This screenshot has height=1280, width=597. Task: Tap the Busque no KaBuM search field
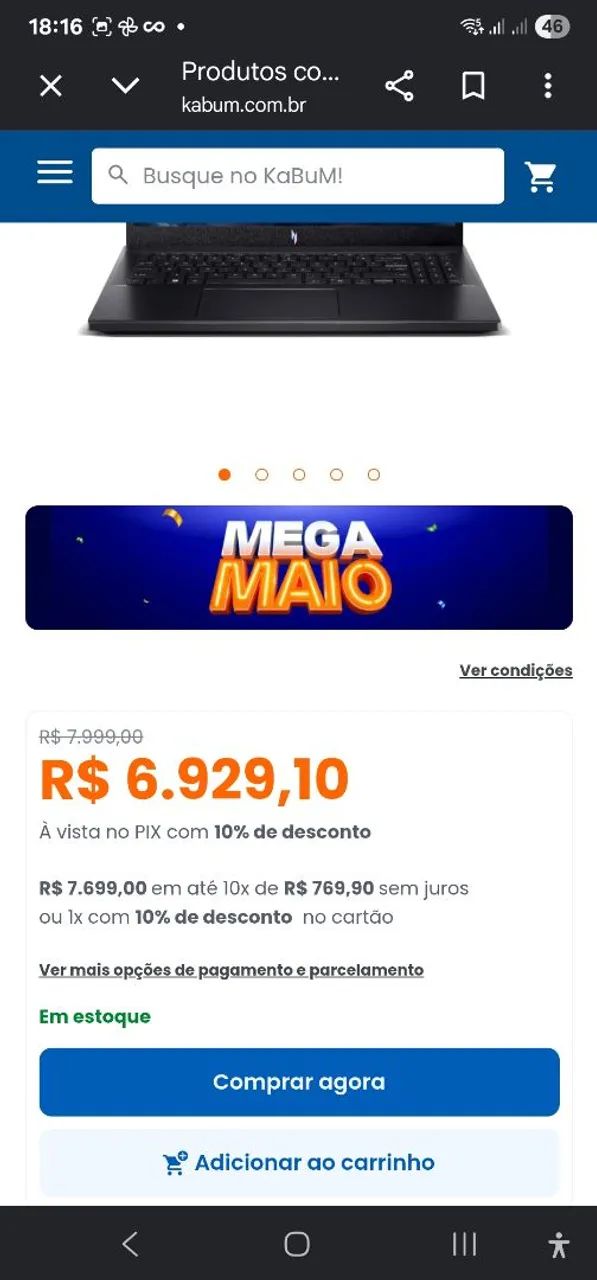pyautogui.click(x=298, y=176)
